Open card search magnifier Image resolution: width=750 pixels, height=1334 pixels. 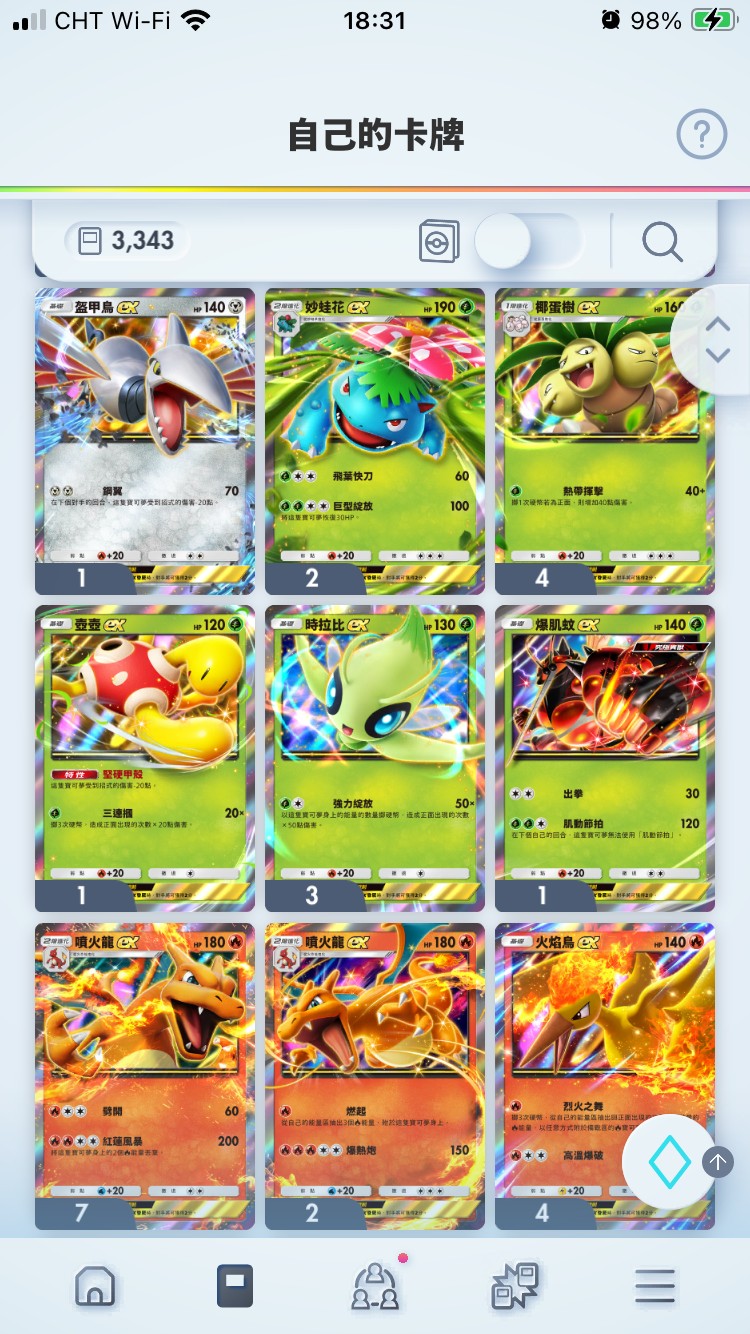coord(662,241)
